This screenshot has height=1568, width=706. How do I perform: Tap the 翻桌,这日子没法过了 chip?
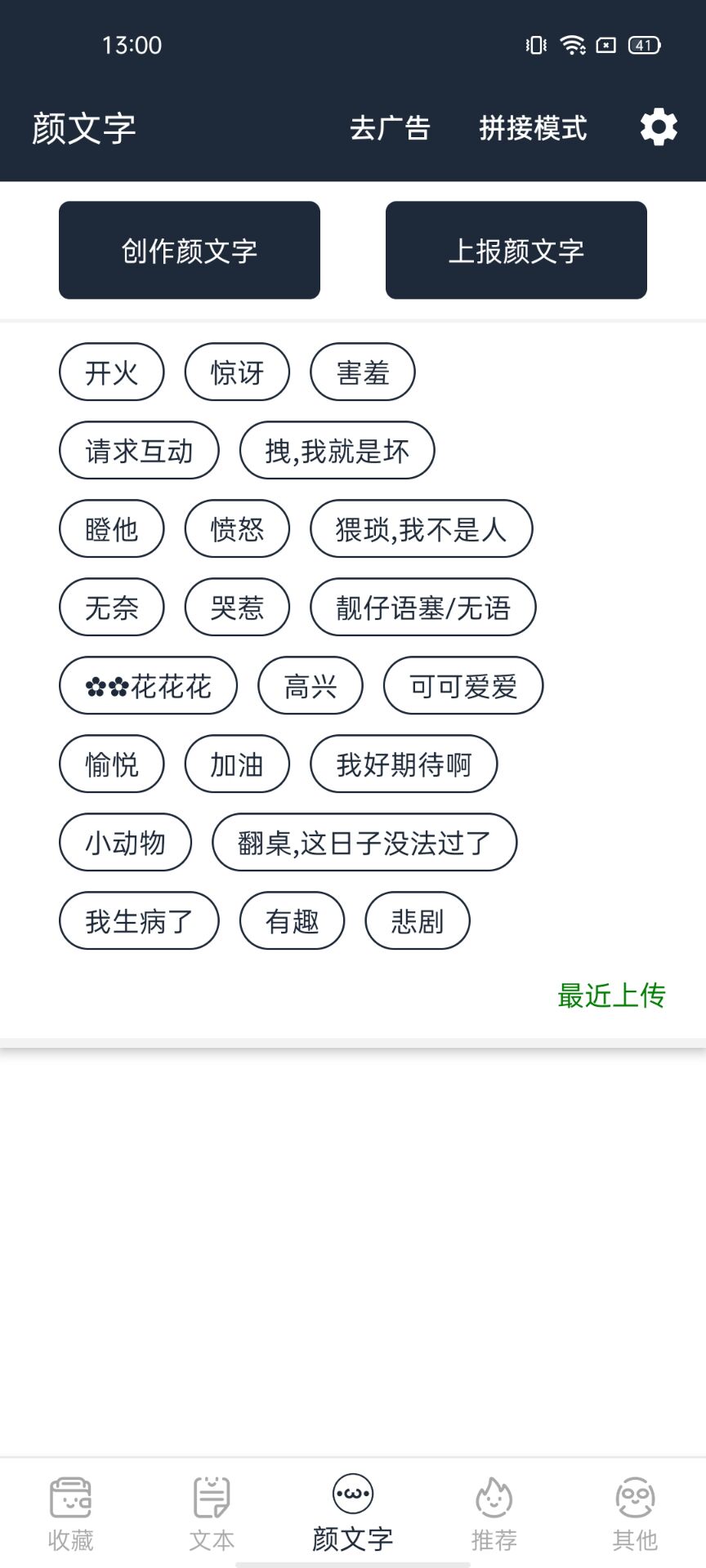364,843
